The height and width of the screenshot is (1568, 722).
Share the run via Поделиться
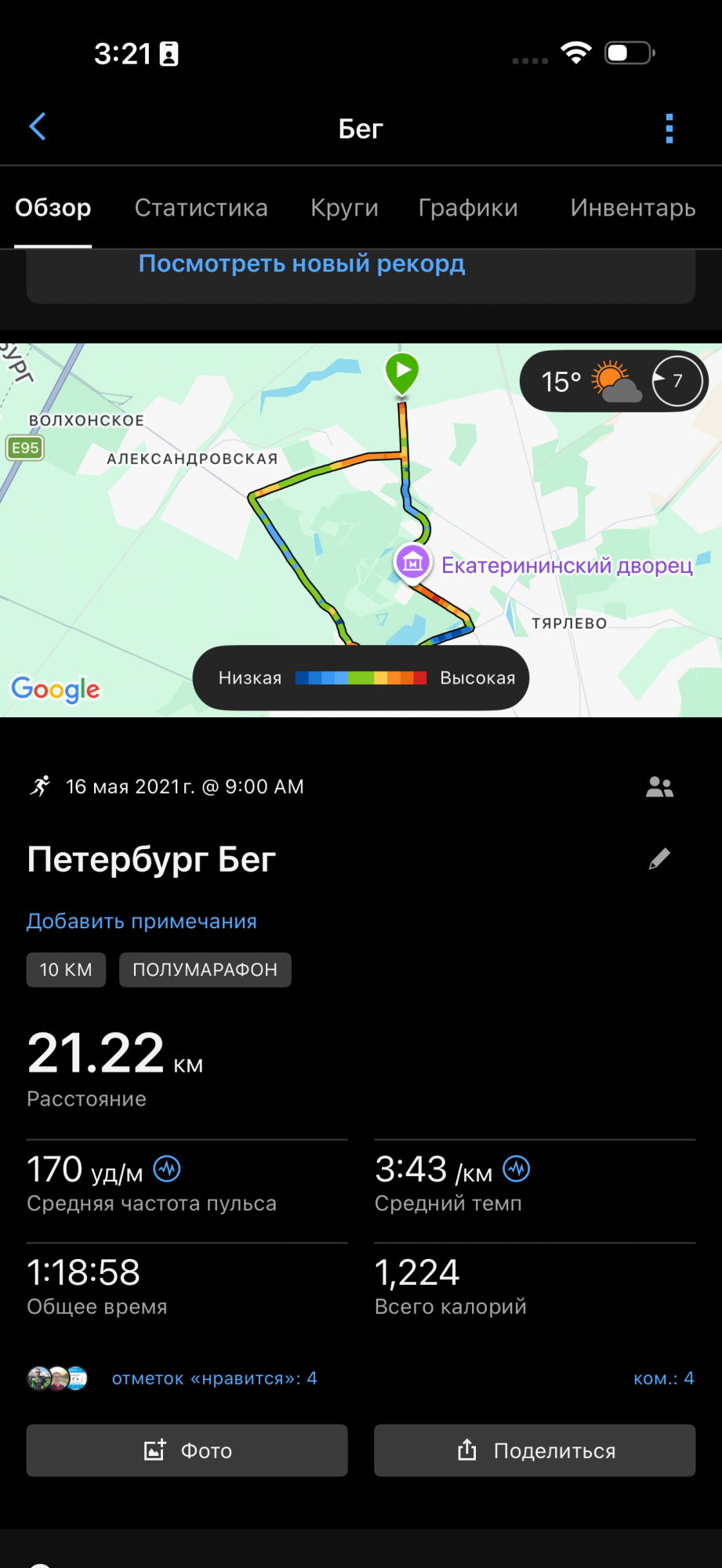(535, 1450)
